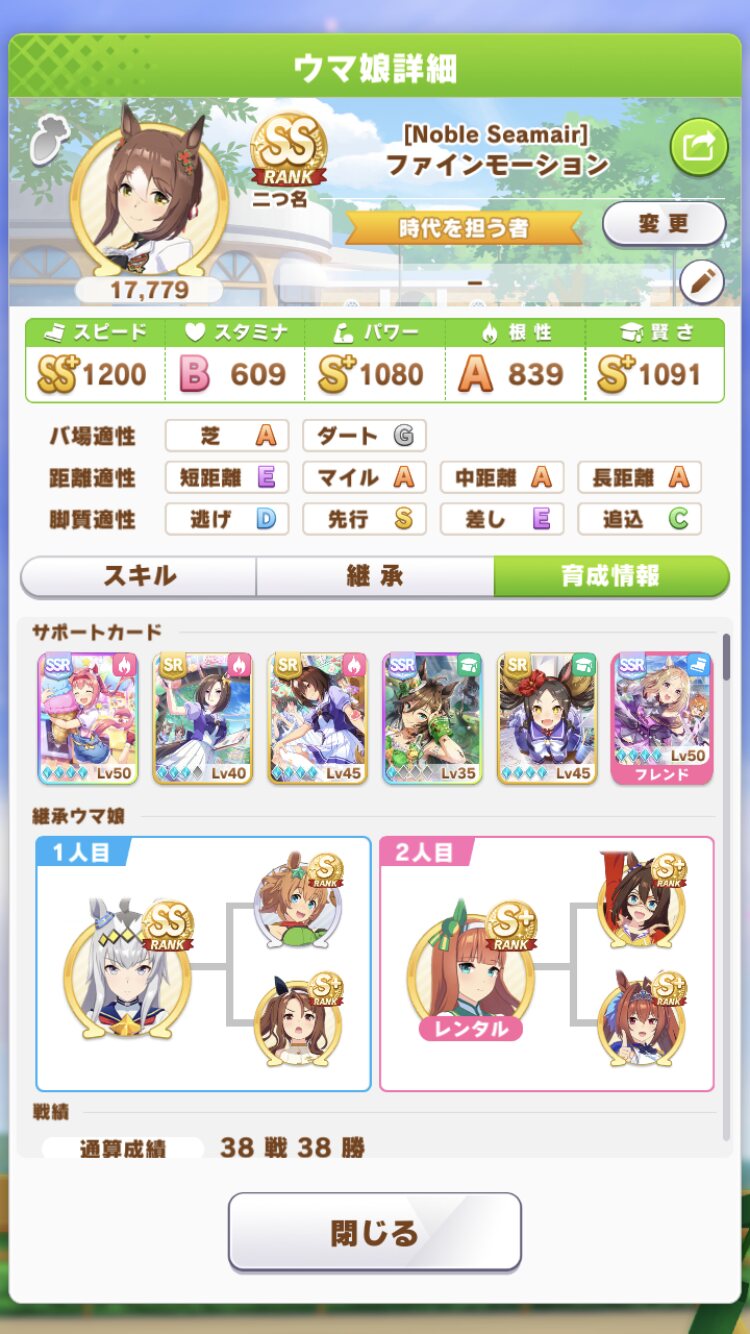Image resolution: width=750 pixels, height=1334 pixels.
Task: View the レンタル inherited Uma Musume
Action: click(x=470, y=970)
